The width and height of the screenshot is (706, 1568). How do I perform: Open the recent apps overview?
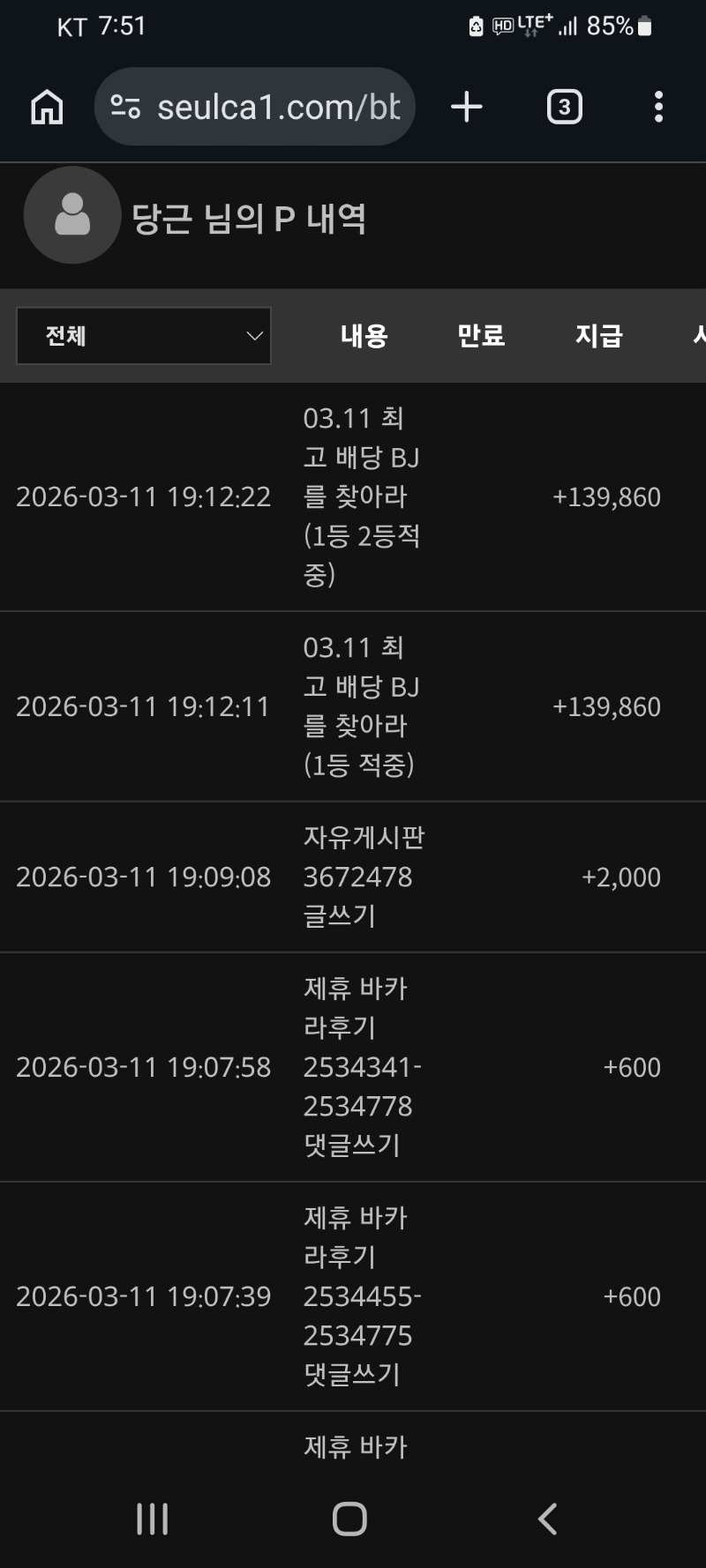(153, 1519)
